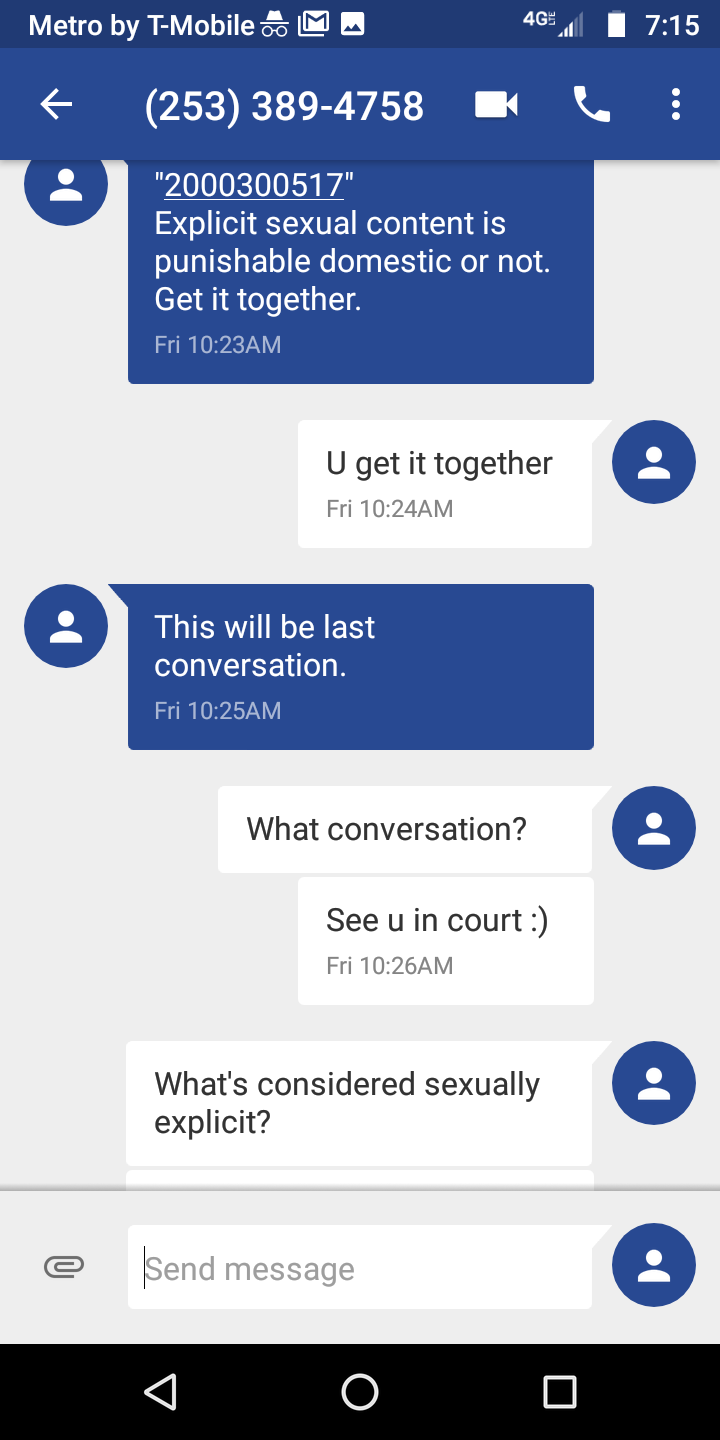Focus the Send message field
This screenshot has height=1440, width=720.
[360, 1268]
